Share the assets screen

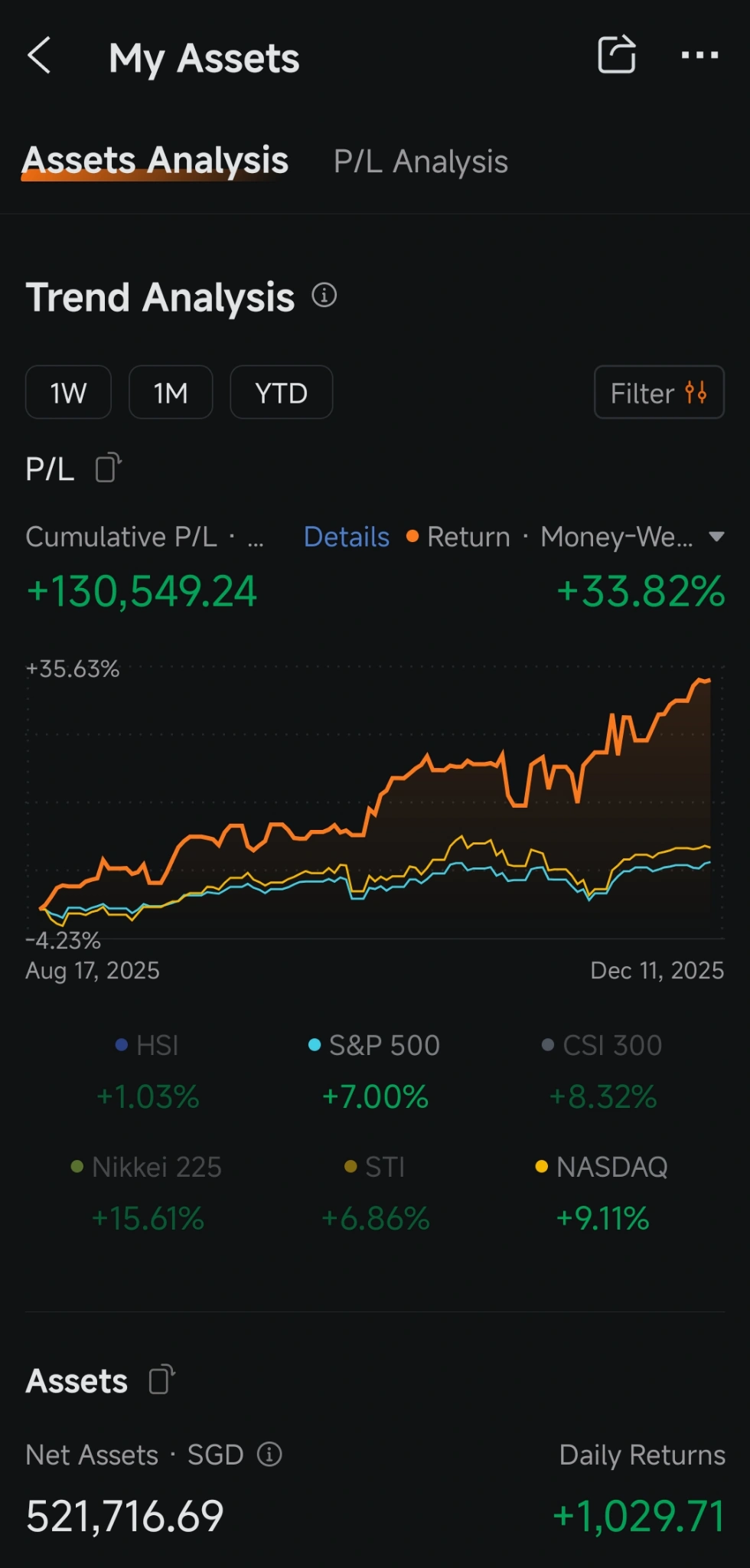(x=617, y=54)
